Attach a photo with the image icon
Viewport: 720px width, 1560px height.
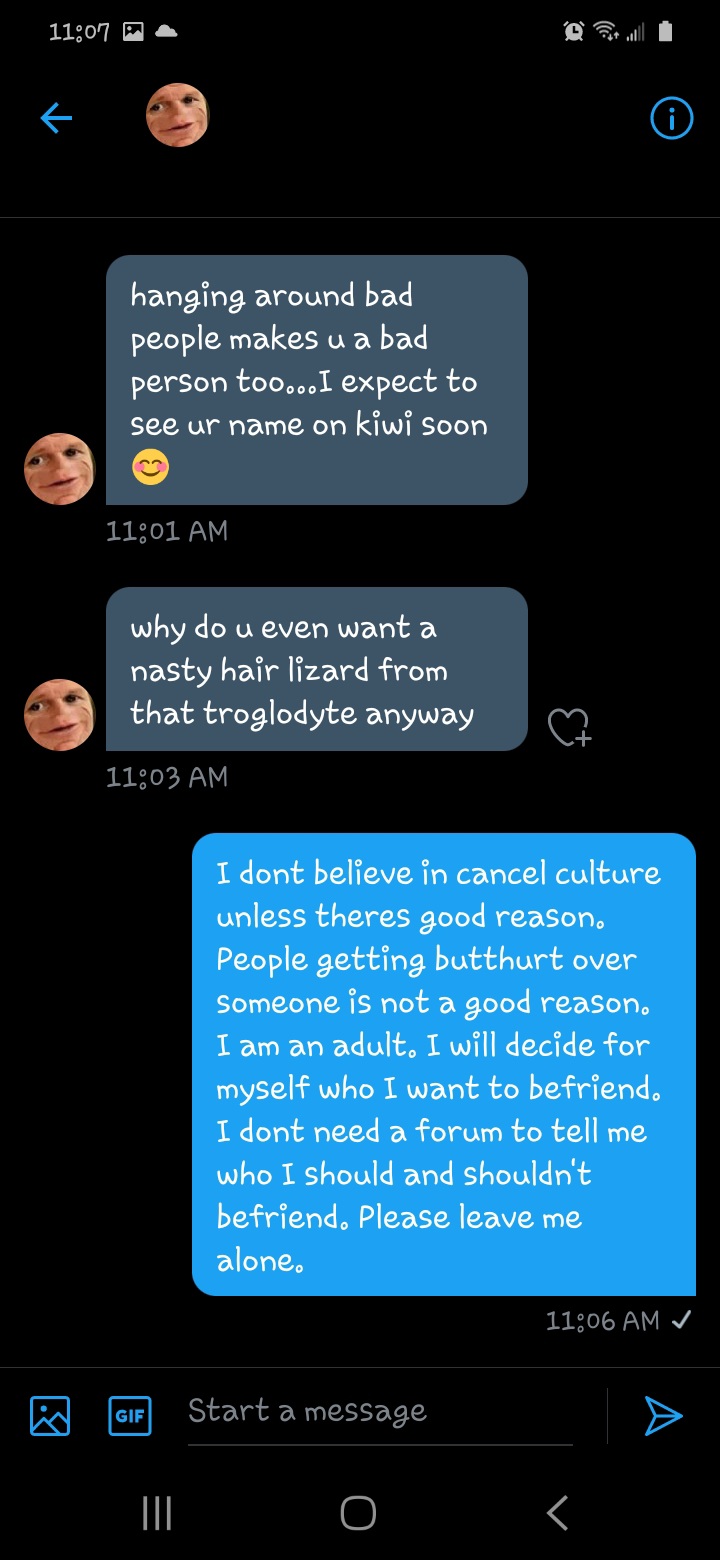pos(50,1416)
